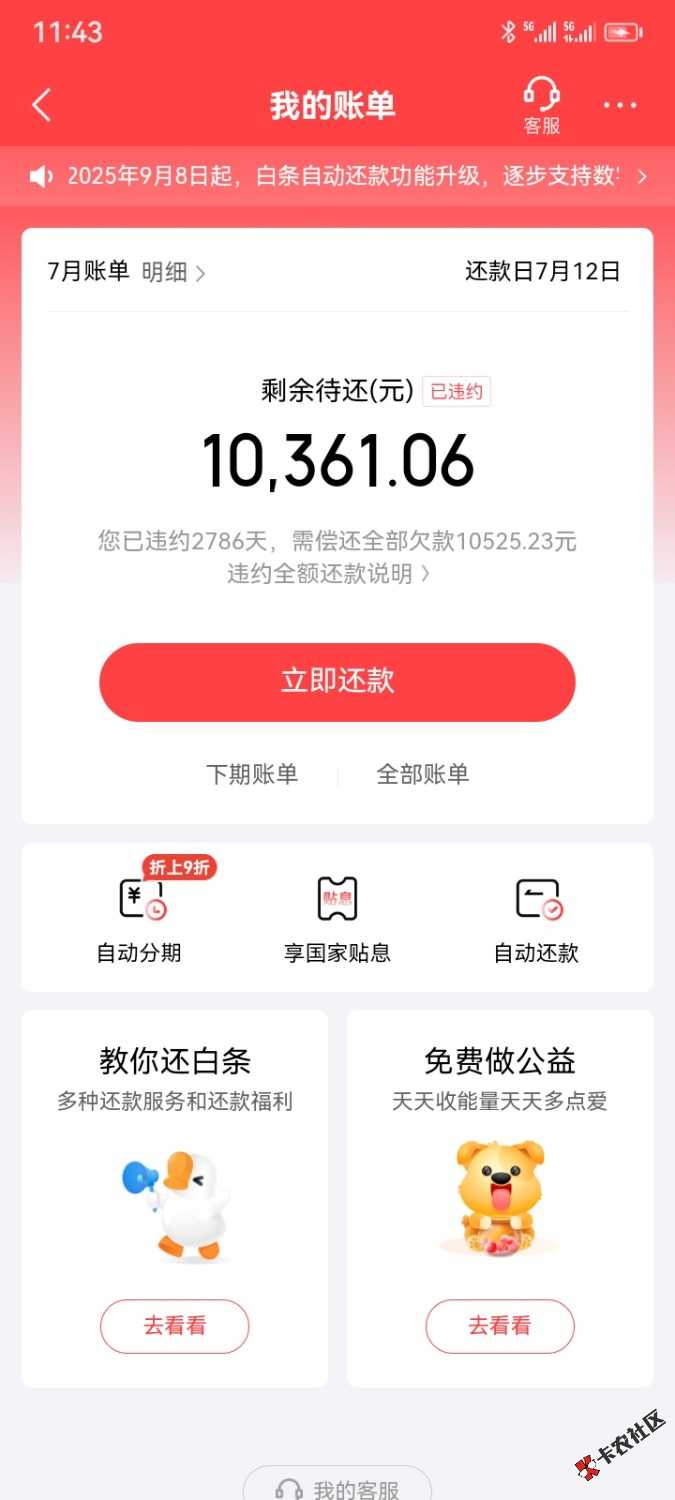The height and width of the screenshot is (1500, 675).
Task: Open 违约全额还款说明 explanation
Action: click(329, 574)
